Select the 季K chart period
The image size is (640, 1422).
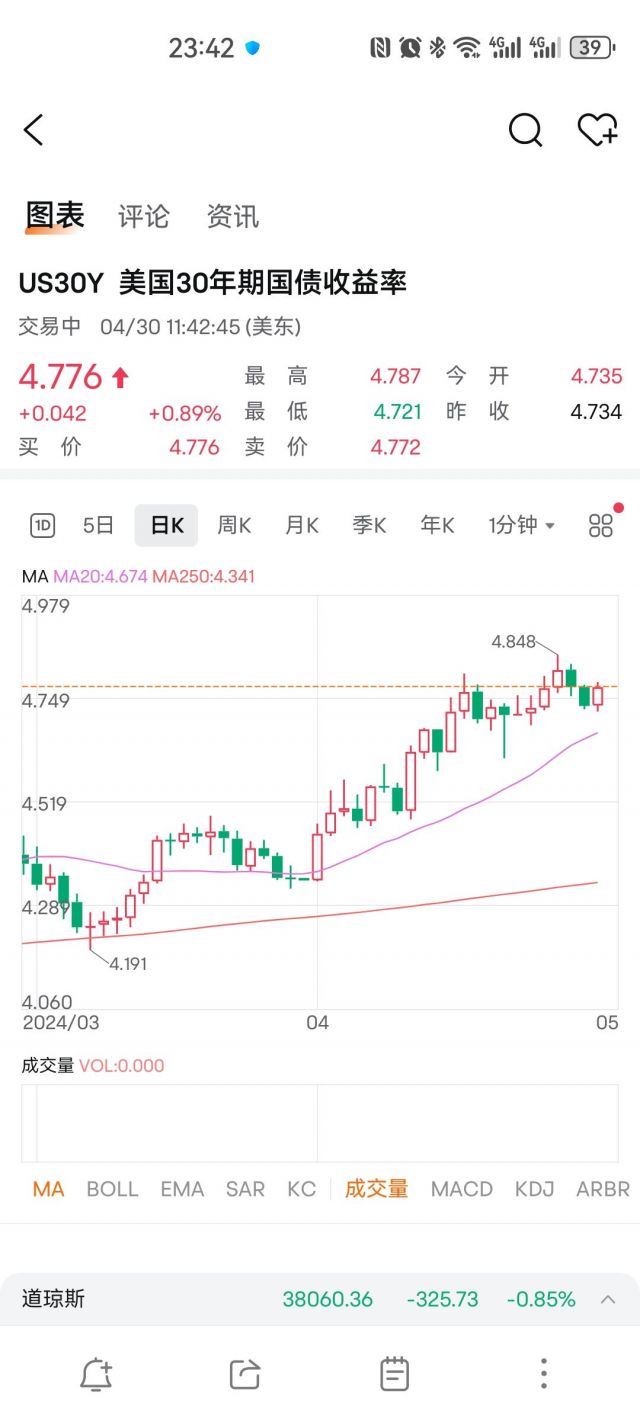369,525
